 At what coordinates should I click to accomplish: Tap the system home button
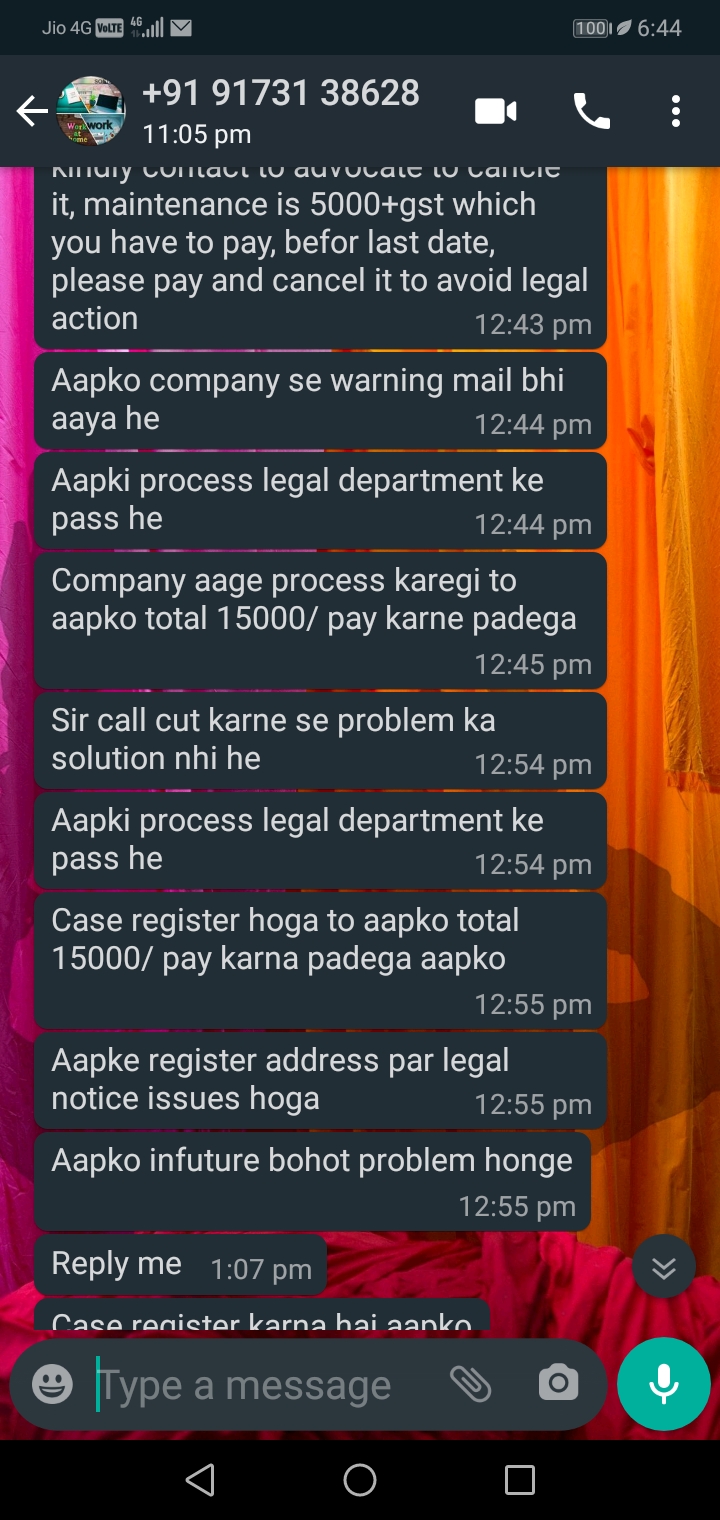point(360,1480)
